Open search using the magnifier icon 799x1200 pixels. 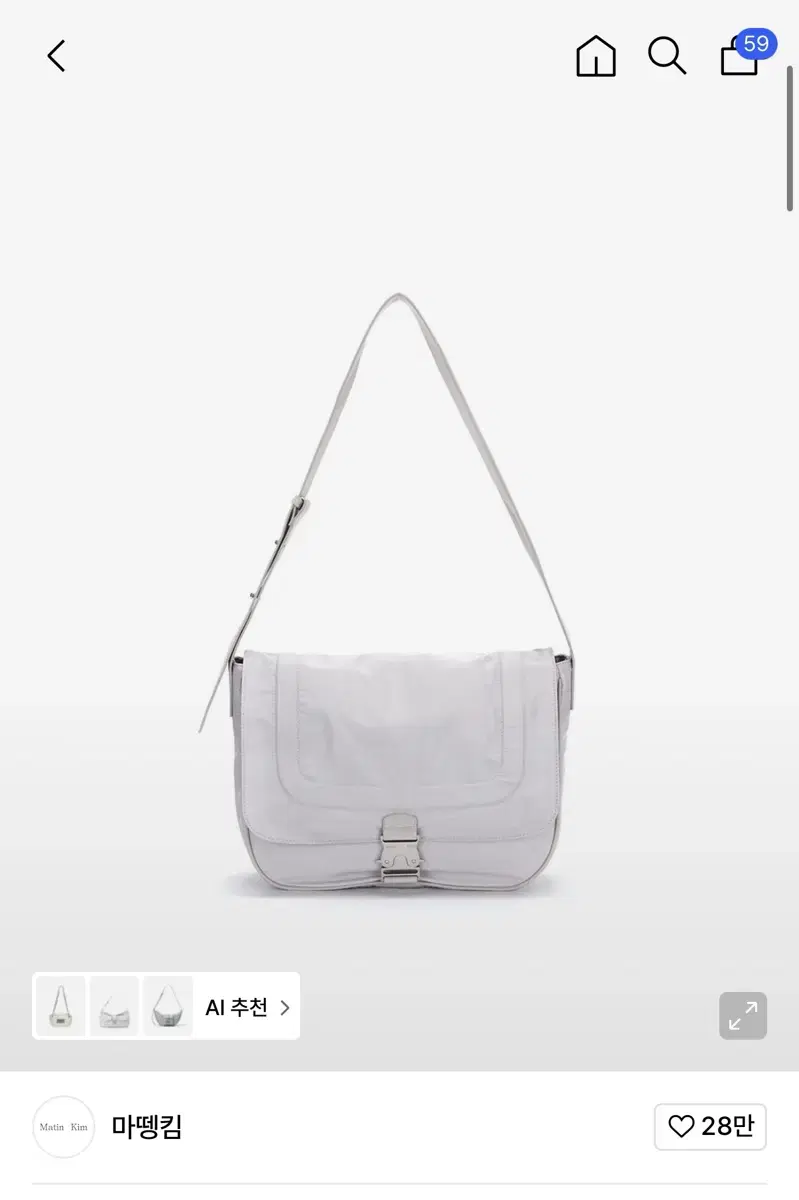[x=667, y=57]
